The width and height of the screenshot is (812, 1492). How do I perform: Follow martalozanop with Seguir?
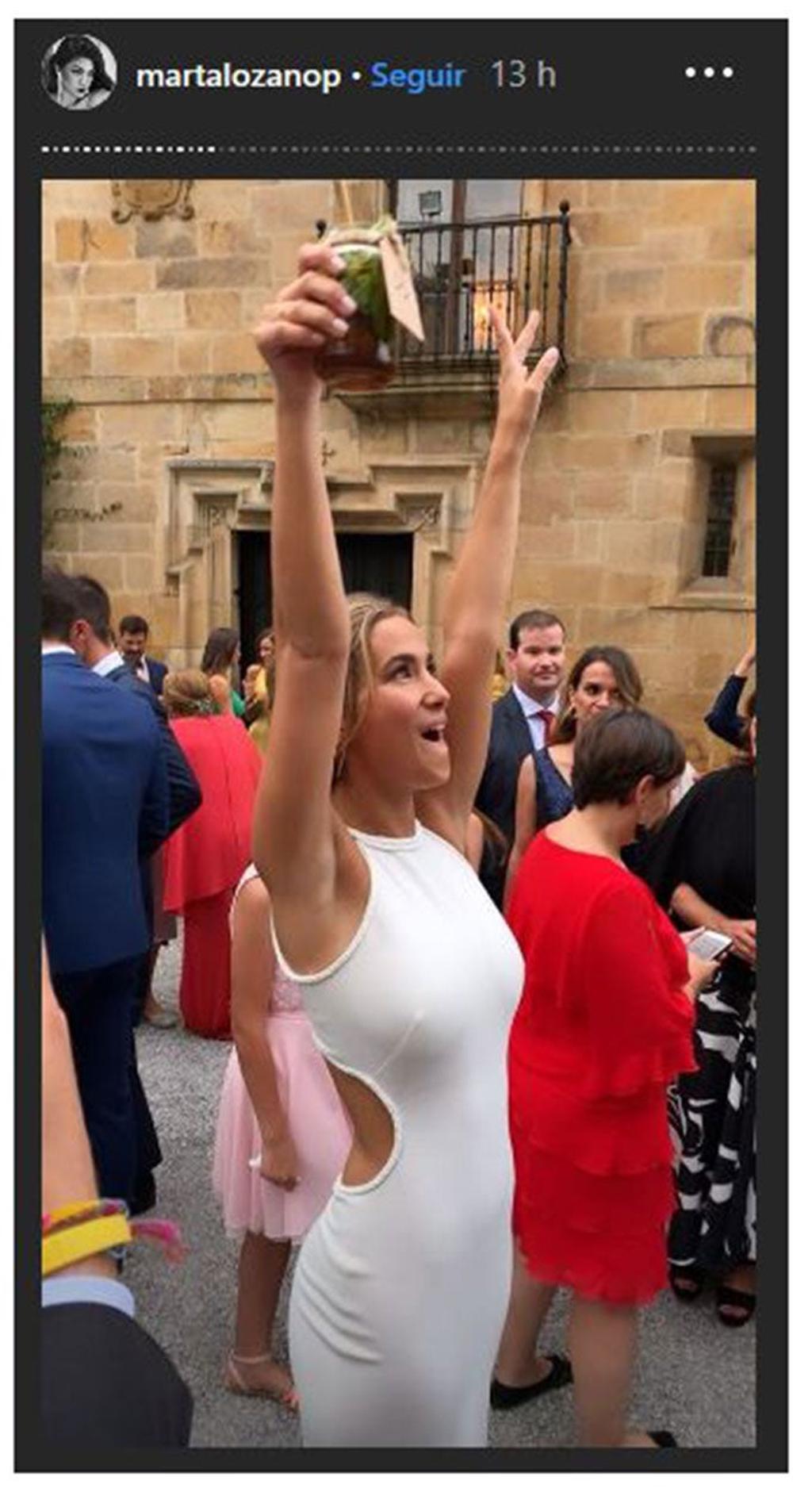(417, 76)
